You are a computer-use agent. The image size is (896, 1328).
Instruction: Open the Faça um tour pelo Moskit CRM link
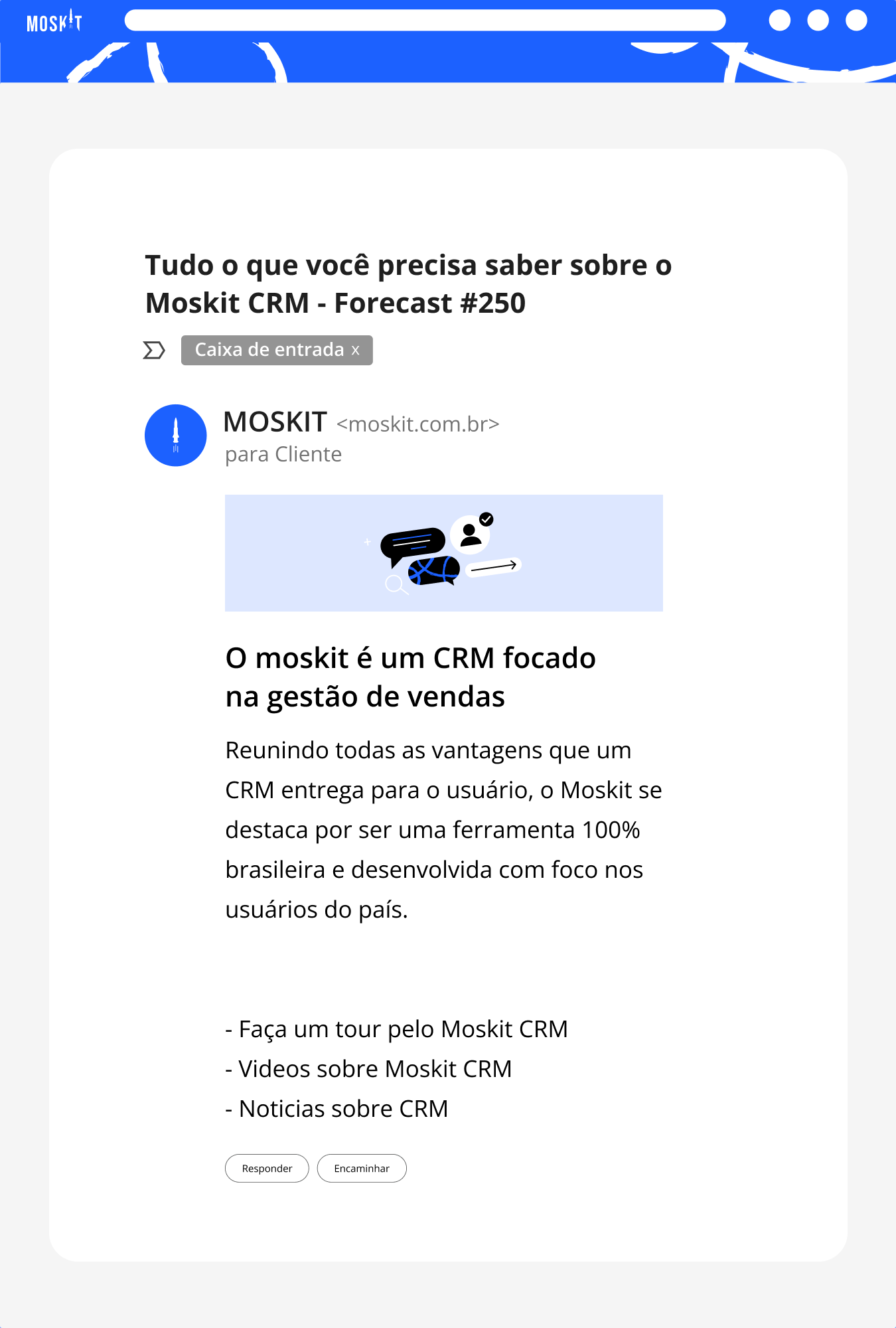tap(397, 1029)
